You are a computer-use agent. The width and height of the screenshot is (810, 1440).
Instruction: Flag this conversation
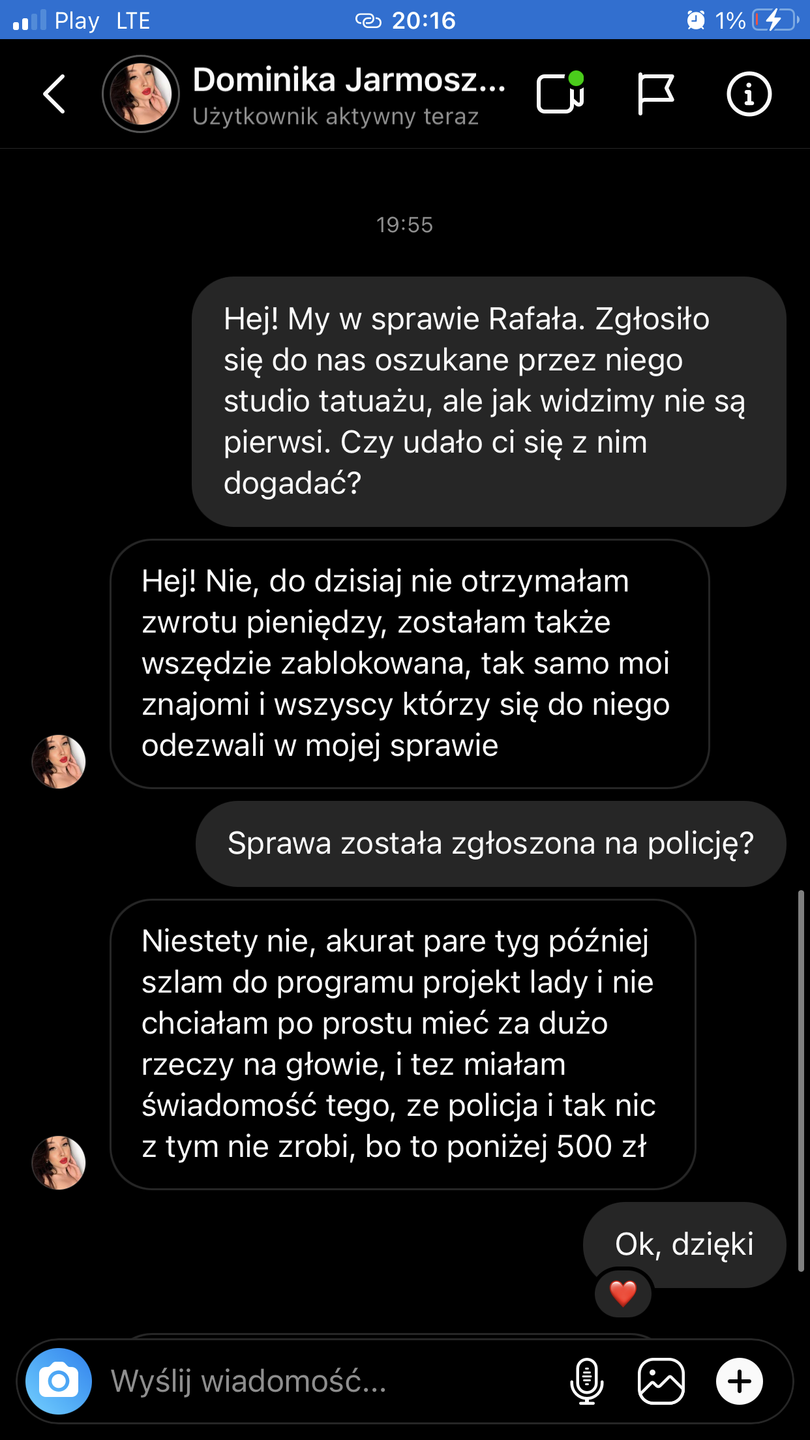point(655,94)
